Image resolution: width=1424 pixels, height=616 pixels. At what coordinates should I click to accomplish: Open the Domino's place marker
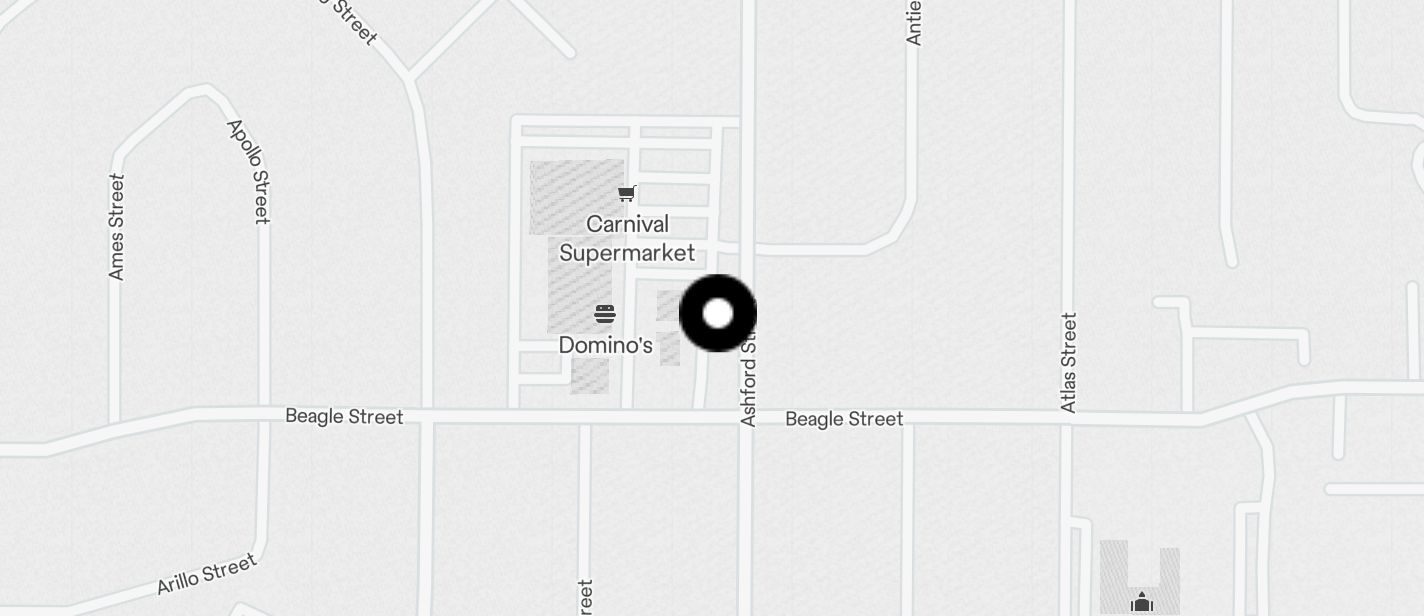click(605, 315)
